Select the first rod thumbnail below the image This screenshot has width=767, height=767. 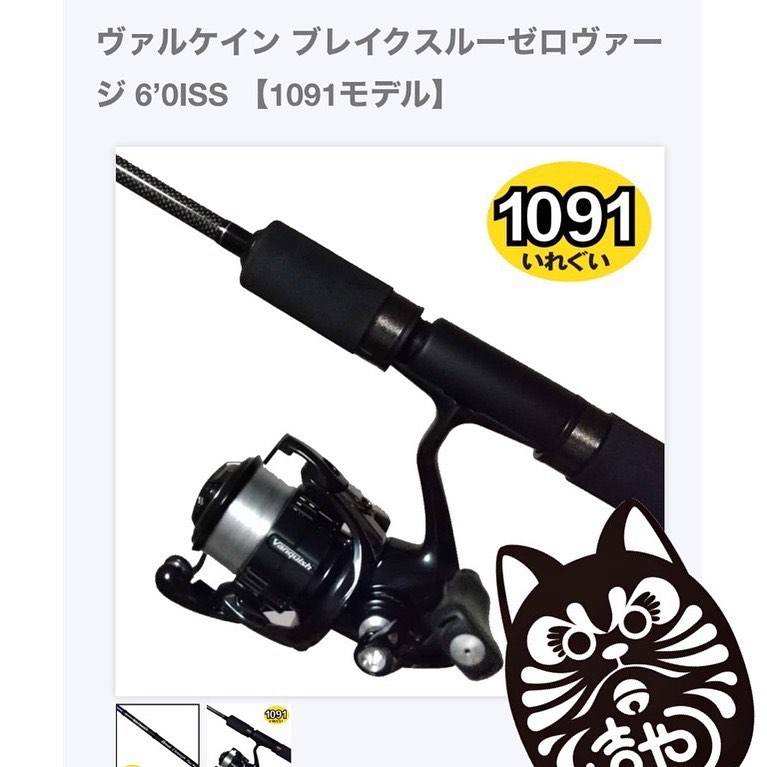click(x=156, y=737)
